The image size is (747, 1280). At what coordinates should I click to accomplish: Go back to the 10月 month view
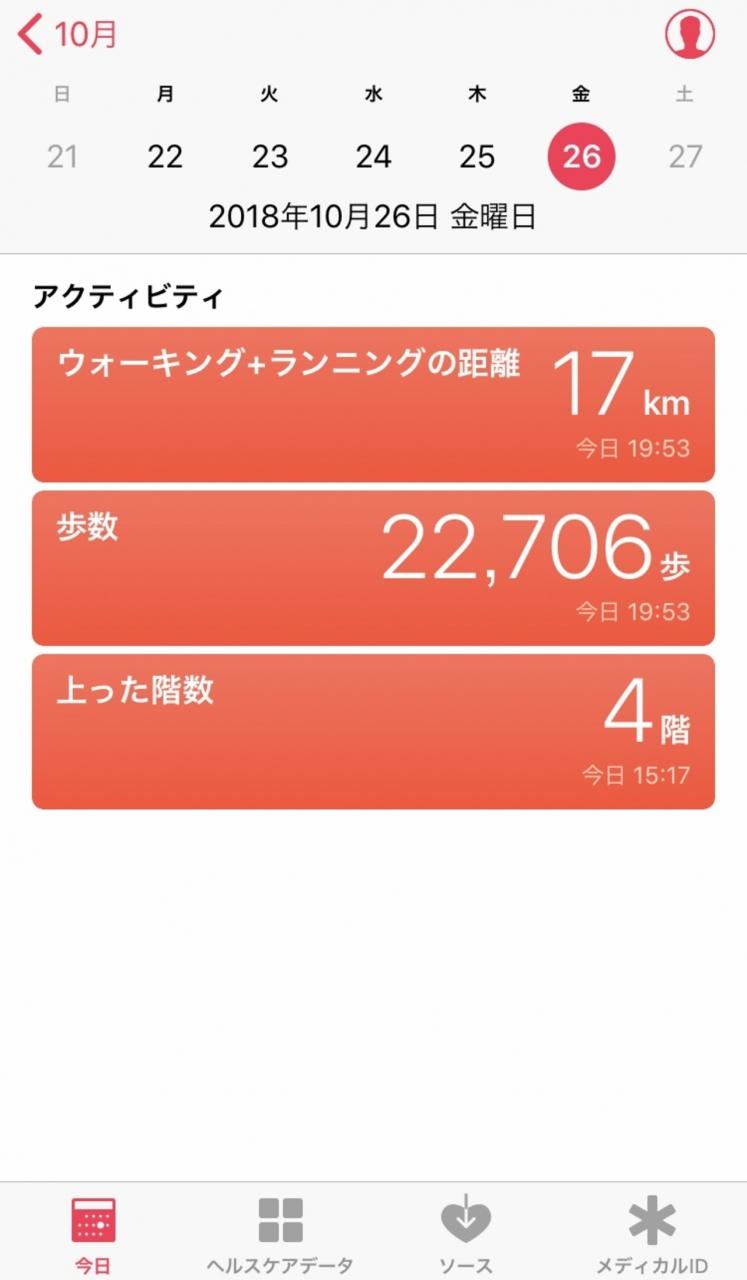68,35
